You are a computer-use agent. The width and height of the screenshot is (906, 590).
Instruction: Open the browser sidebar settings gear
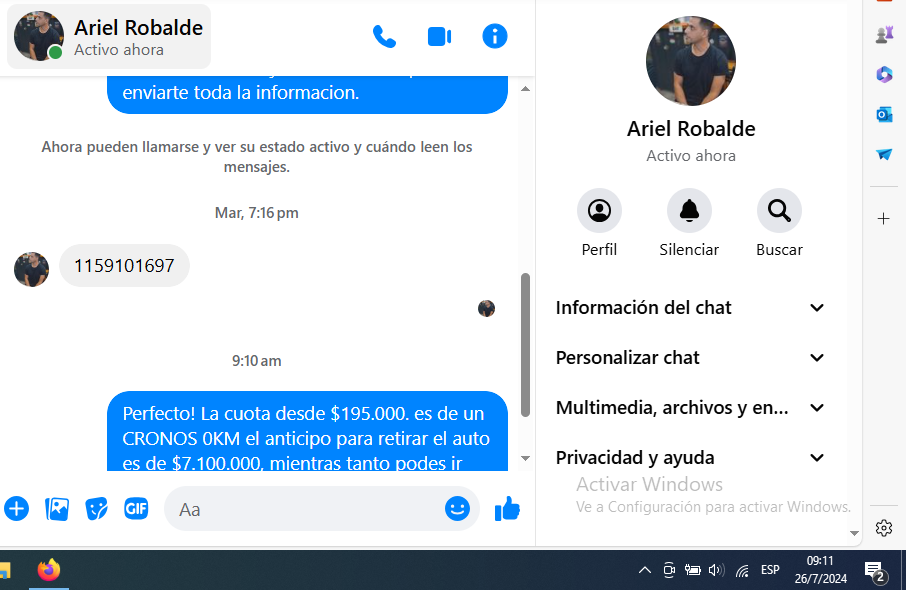click(x=884, y=528)
